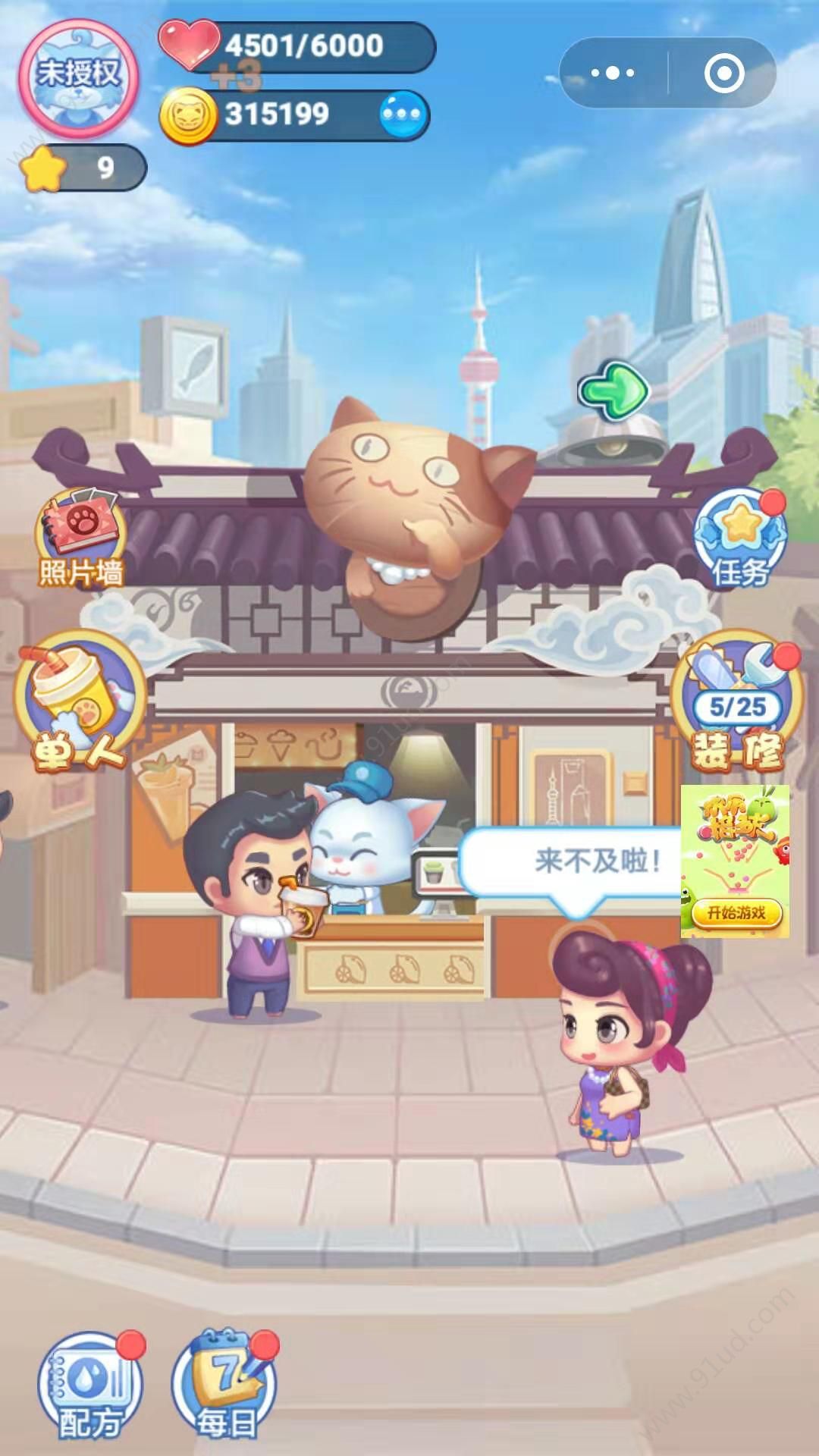Tap the green arrow to next scene

tap(613, 391)
